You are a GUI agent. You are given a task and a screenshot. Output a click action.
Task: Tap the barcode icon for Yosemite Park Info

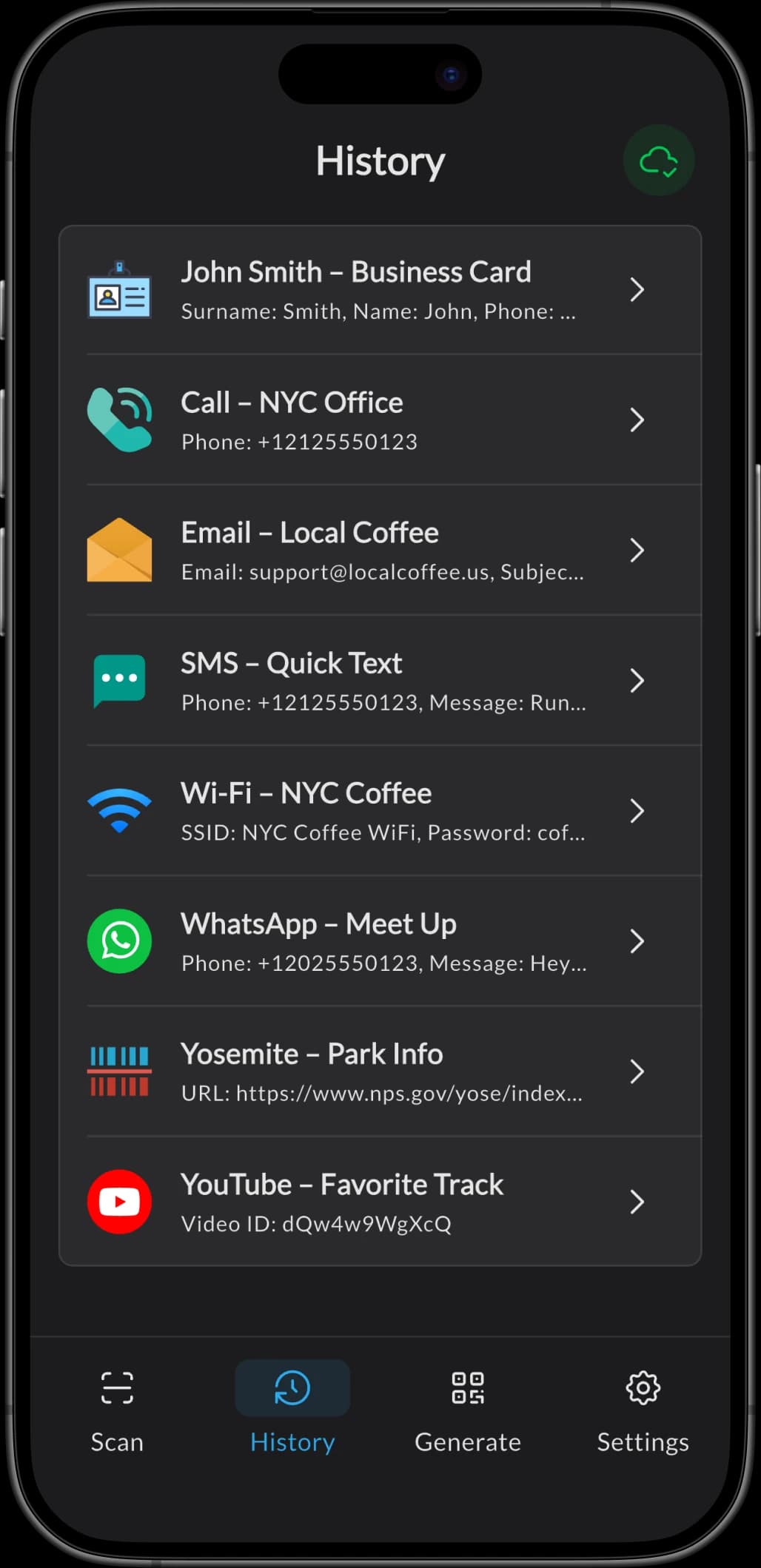[x=119, y=1071]
